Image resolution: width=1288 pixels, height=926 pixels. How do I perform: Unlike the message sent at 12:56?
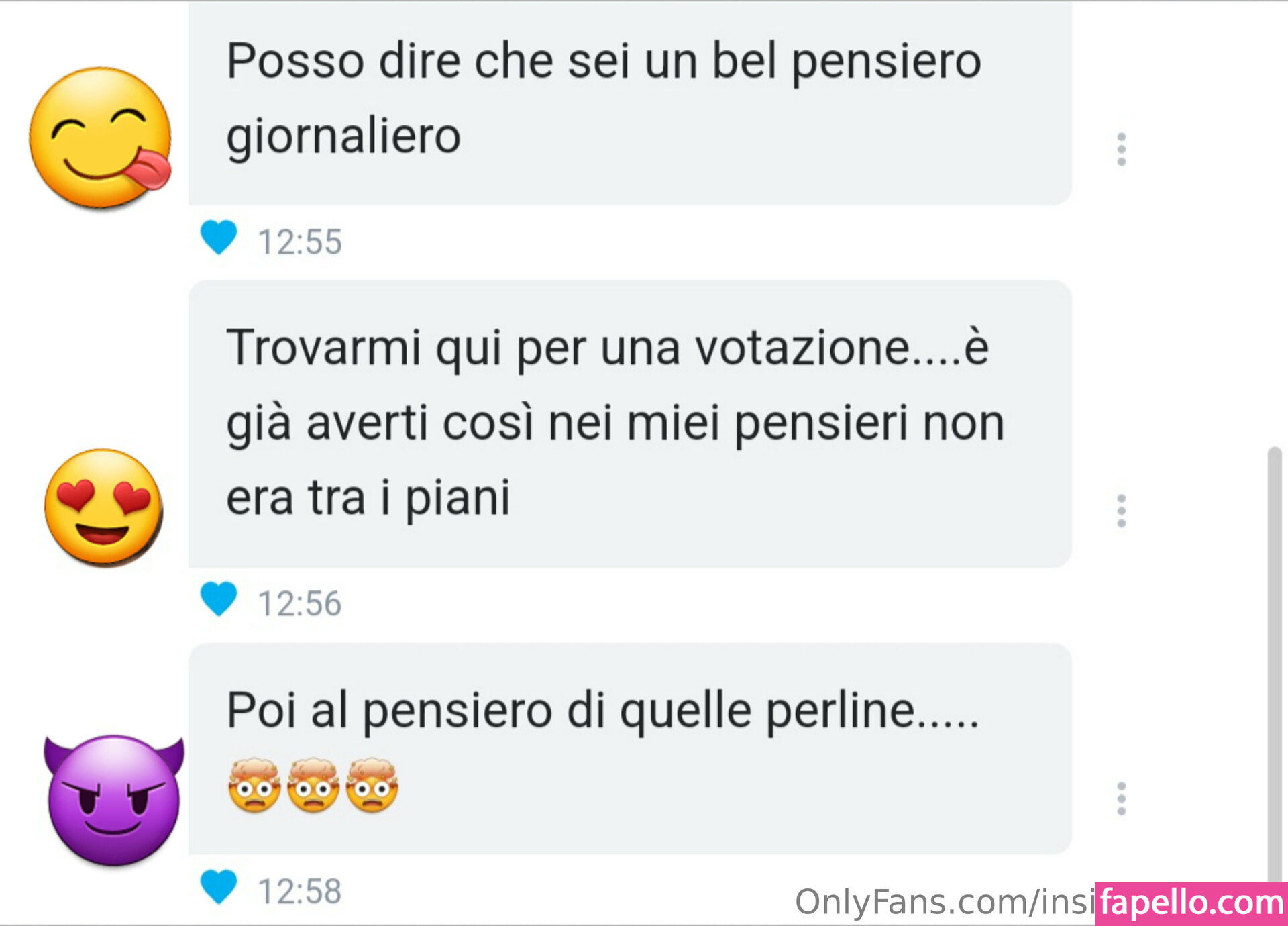click(219, 599)
